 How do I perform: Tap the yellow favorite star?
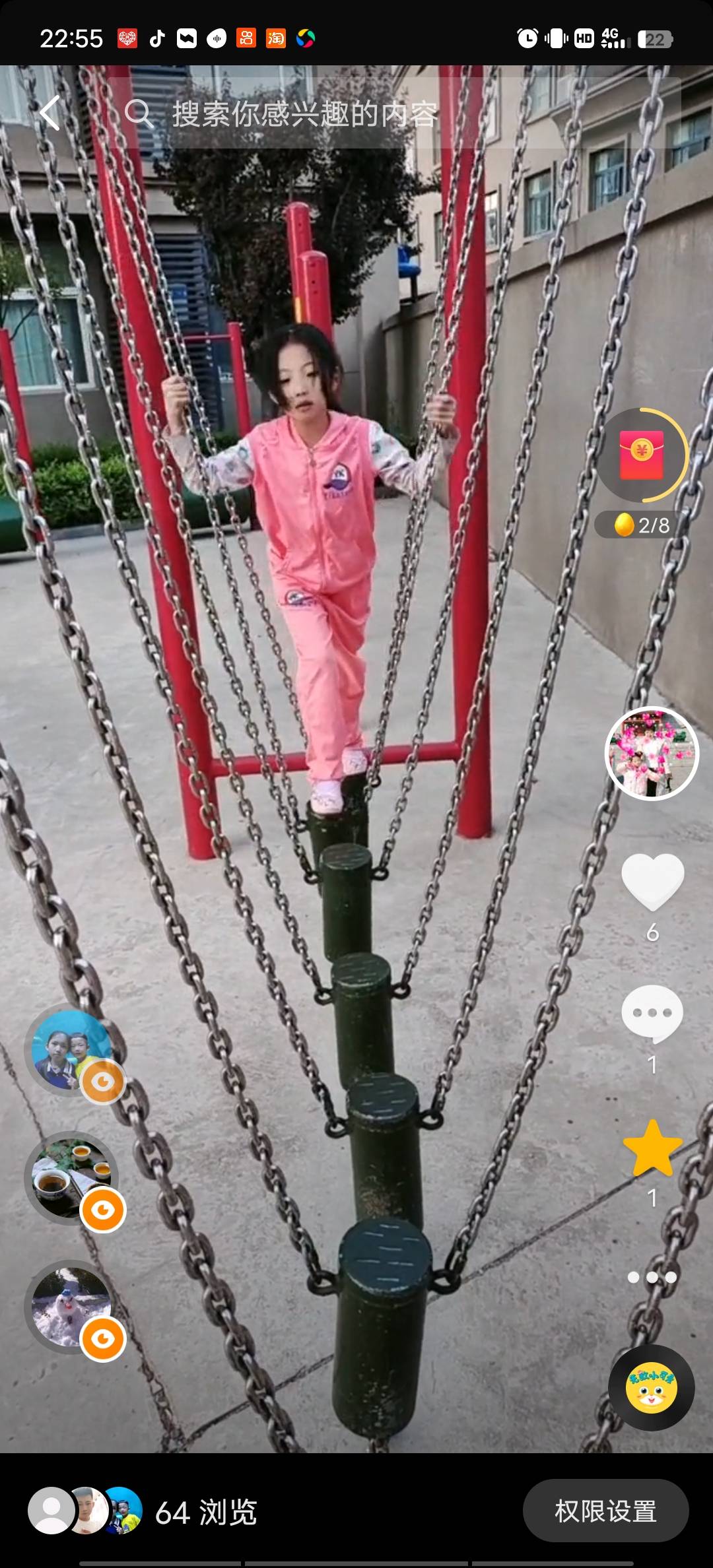(x=652, y=1148)
